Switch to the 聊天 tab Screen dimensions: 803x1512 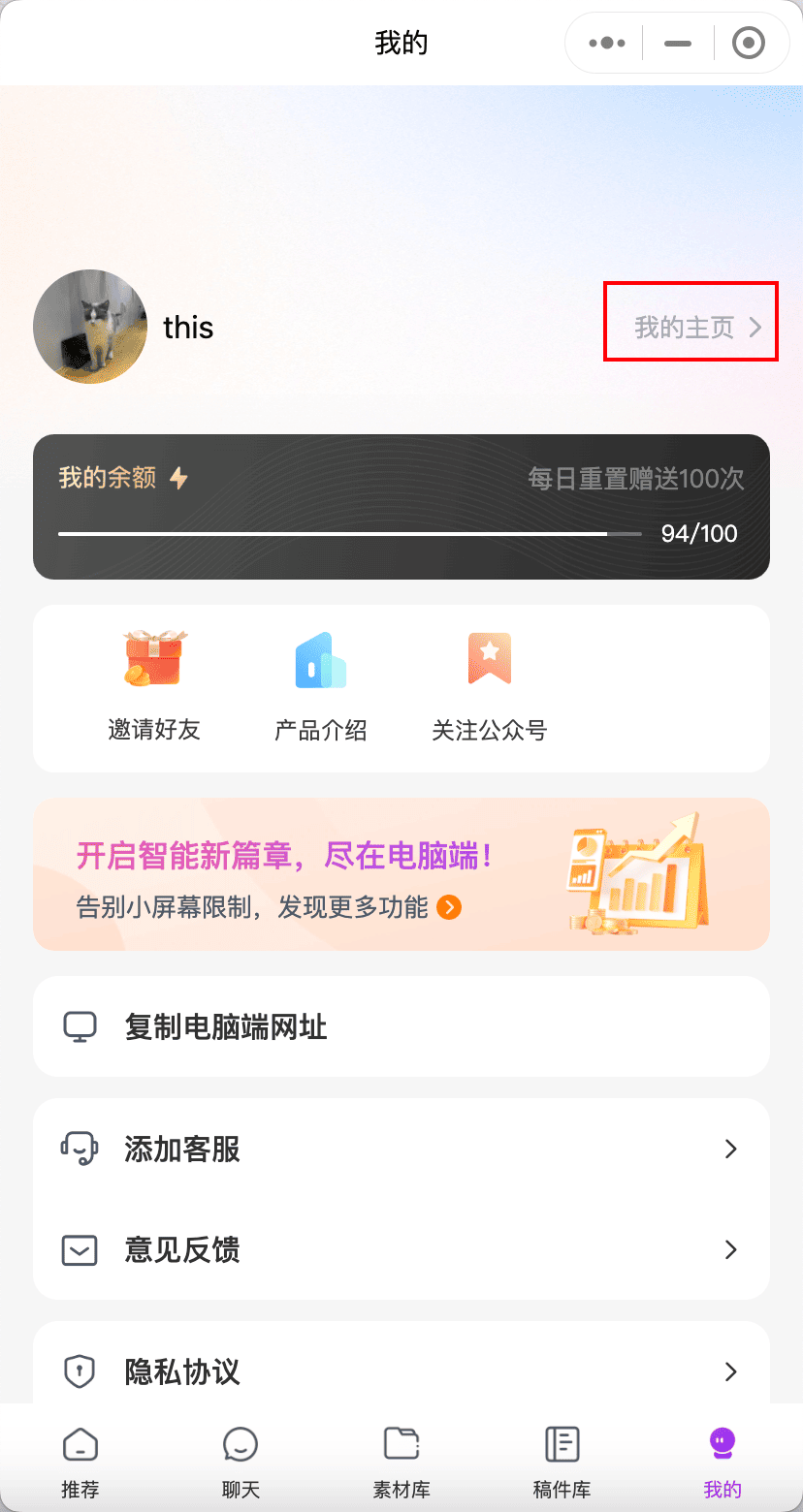pyautogui.click(x=241, y=1462)
